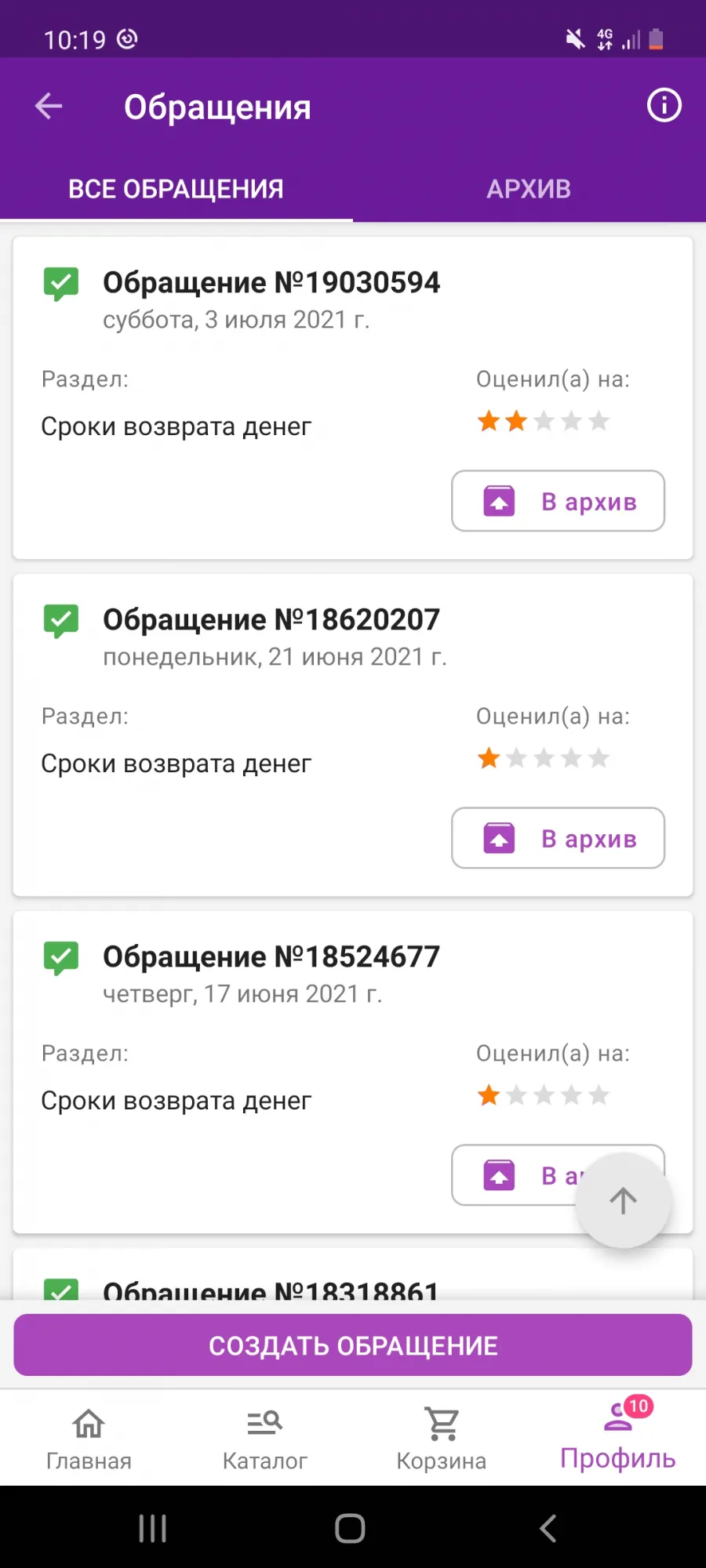
Task: Tap the system home button
Action: [x=350, y=1528]
